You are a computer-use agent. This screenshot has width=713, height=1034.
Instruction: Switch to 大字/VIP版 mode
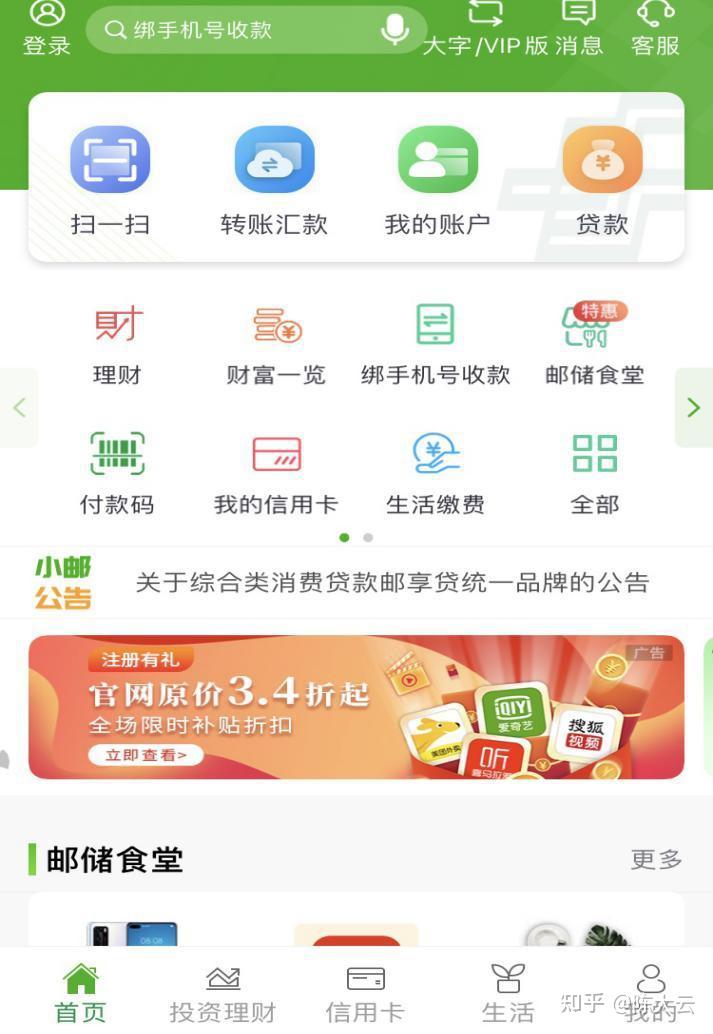[486, 28]
